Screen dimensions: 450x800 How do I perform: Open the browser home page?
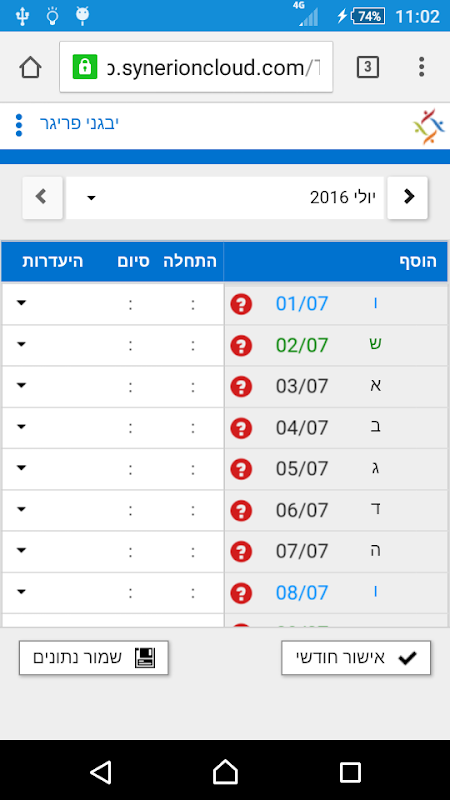point(30,67)
